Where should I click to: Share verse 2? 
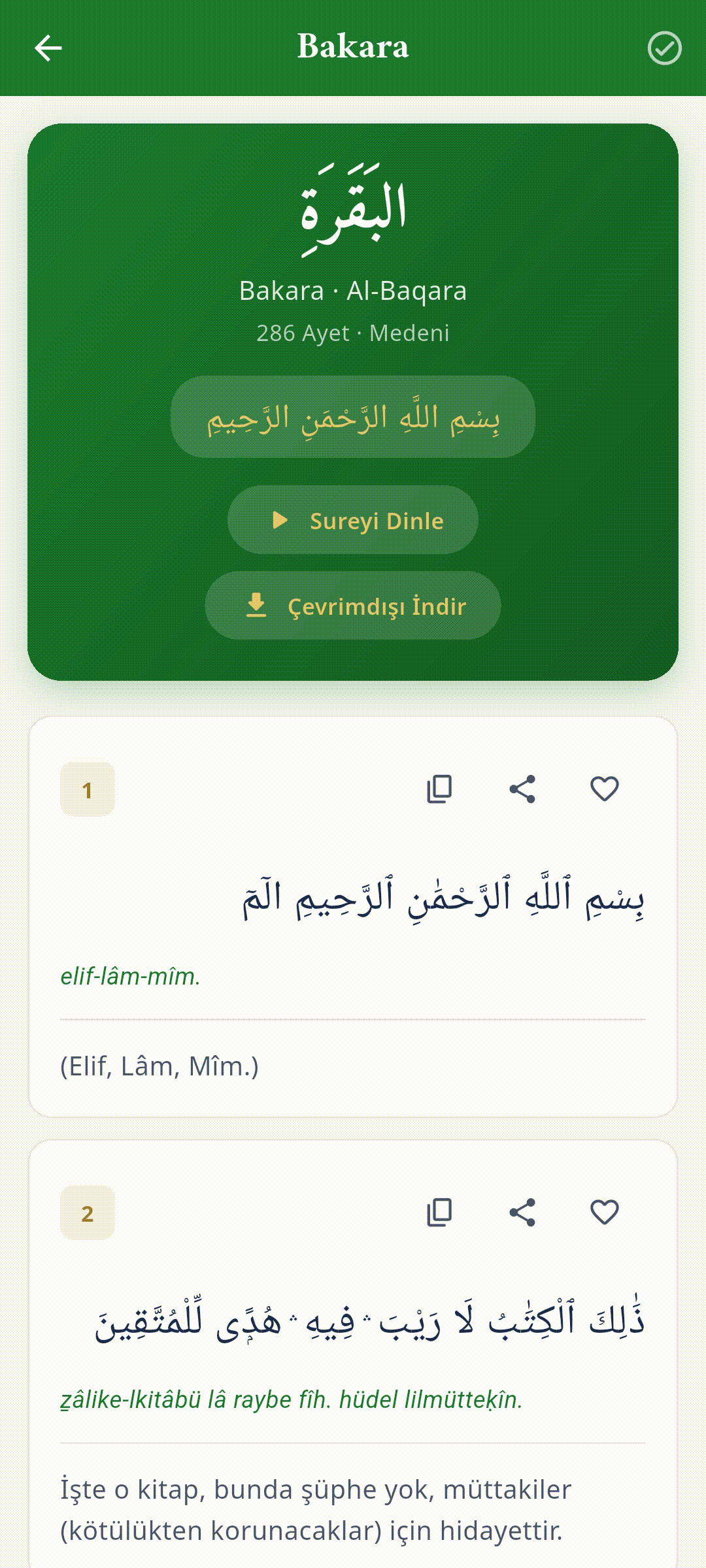[x=522, y=1212]
